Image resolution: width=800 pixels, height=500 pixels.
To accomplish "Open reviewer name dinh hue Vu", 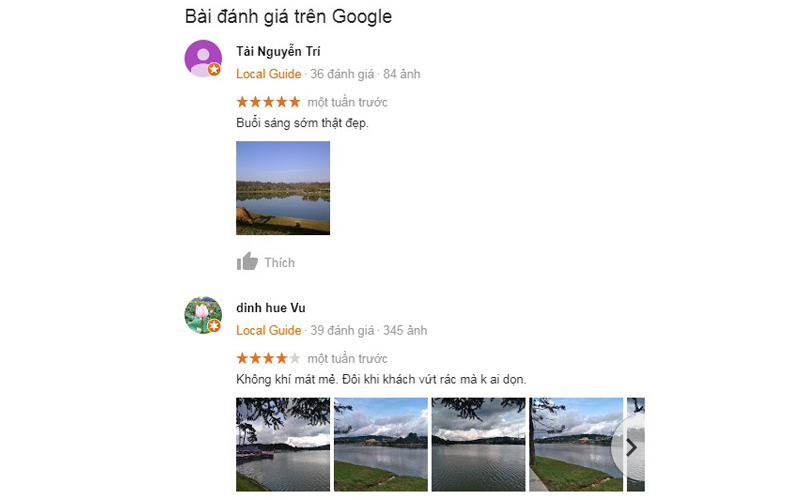I will click(x=271, y=307).
